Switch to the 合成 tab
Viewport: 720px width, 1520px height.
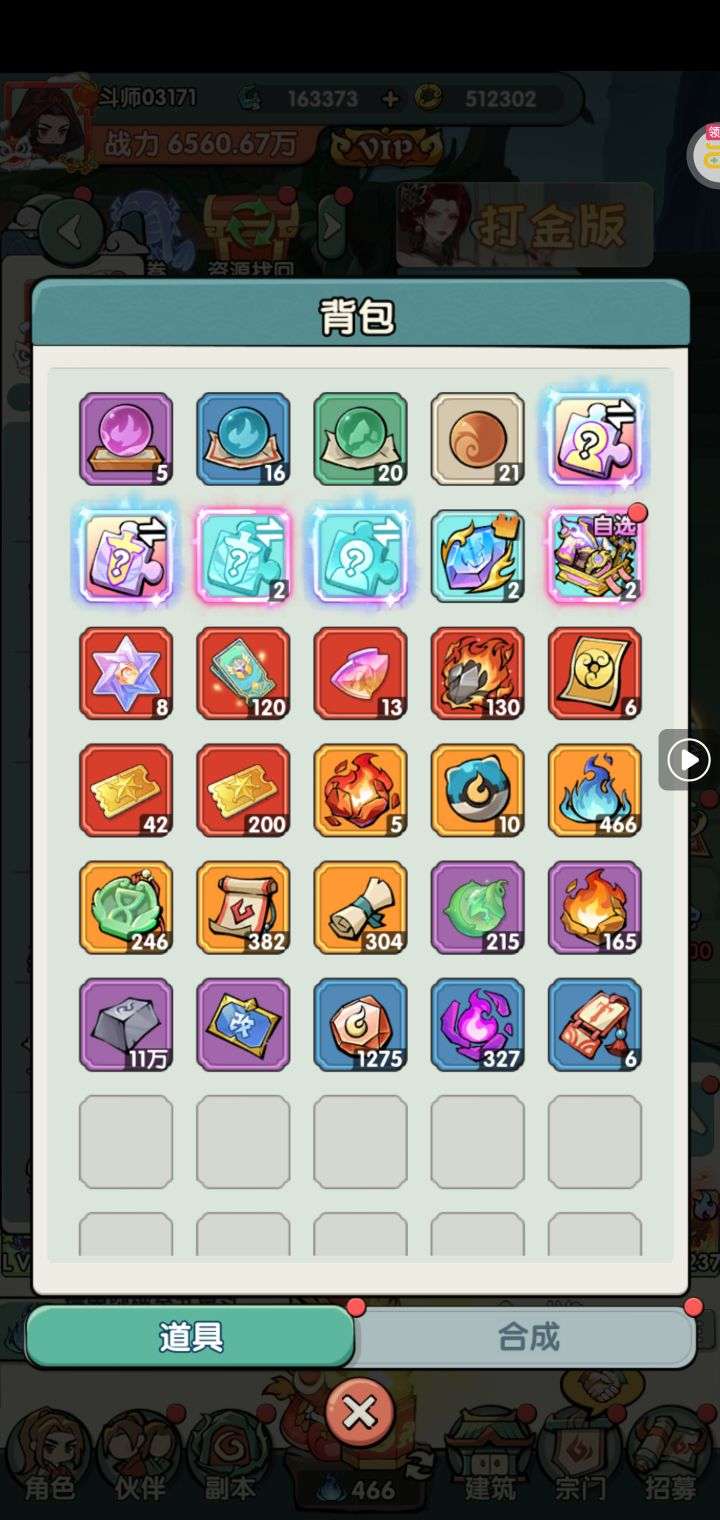click(527, 1337)
